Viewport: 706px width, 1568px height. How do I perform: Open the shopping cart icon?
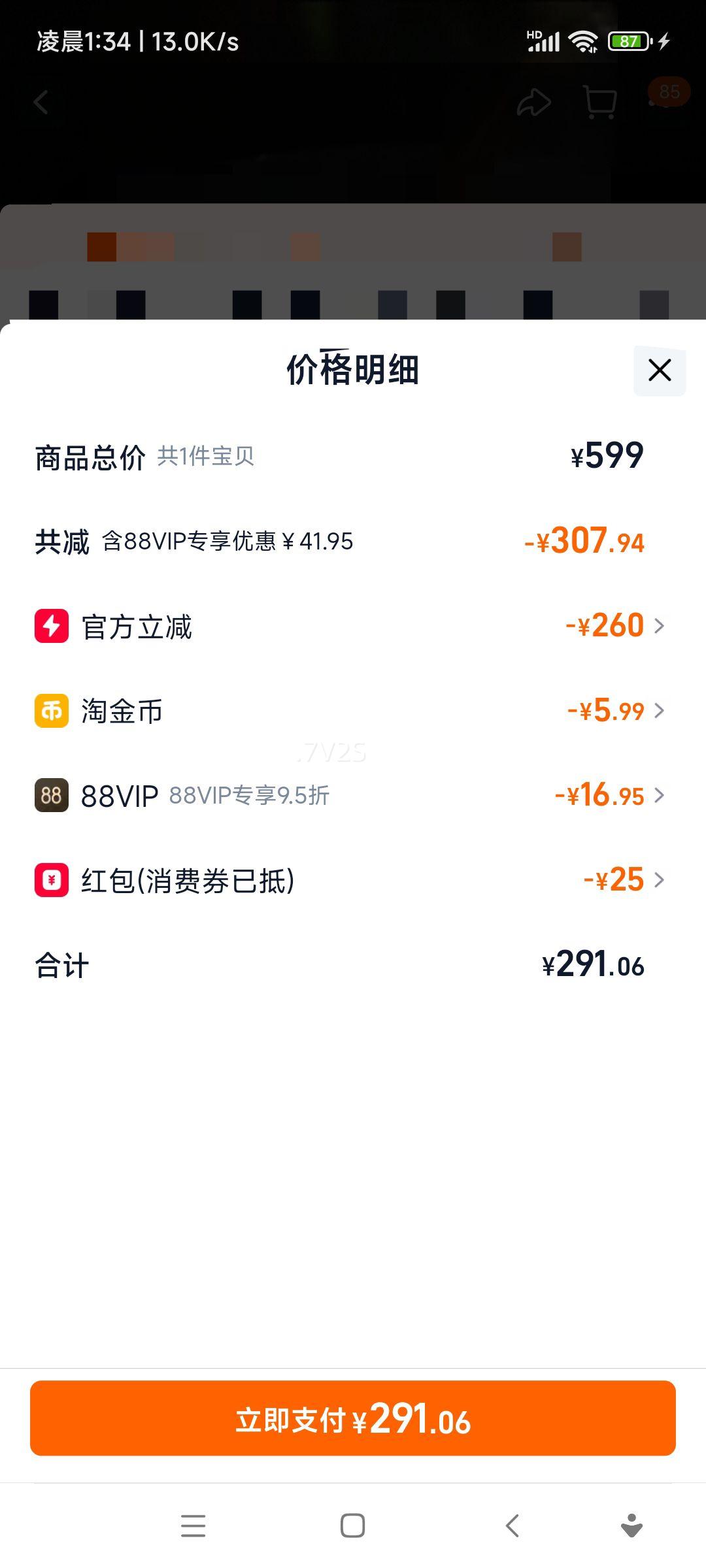(599, 102)
